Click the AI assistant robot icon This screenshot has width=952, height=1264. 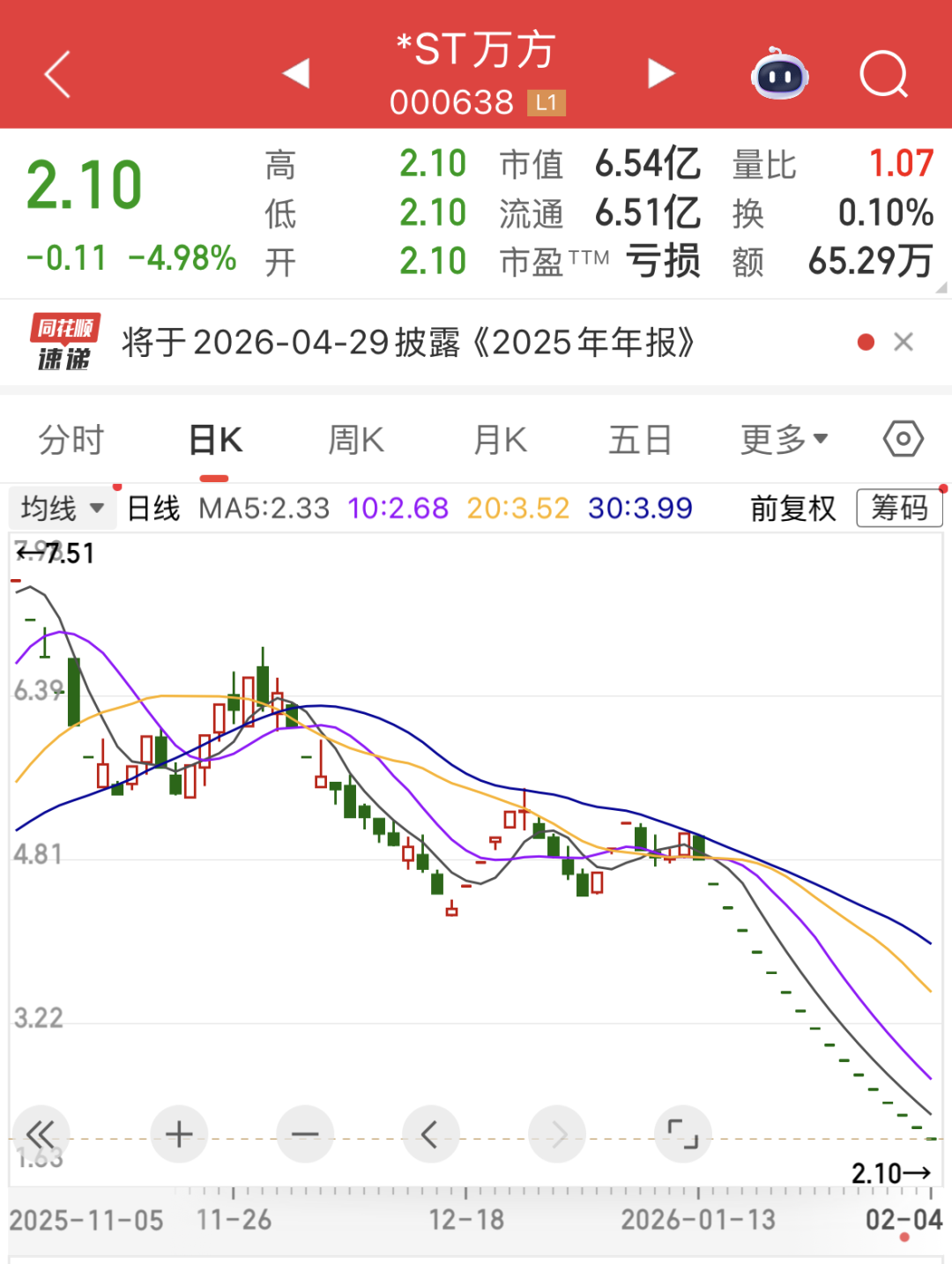(x=779, y=76)
